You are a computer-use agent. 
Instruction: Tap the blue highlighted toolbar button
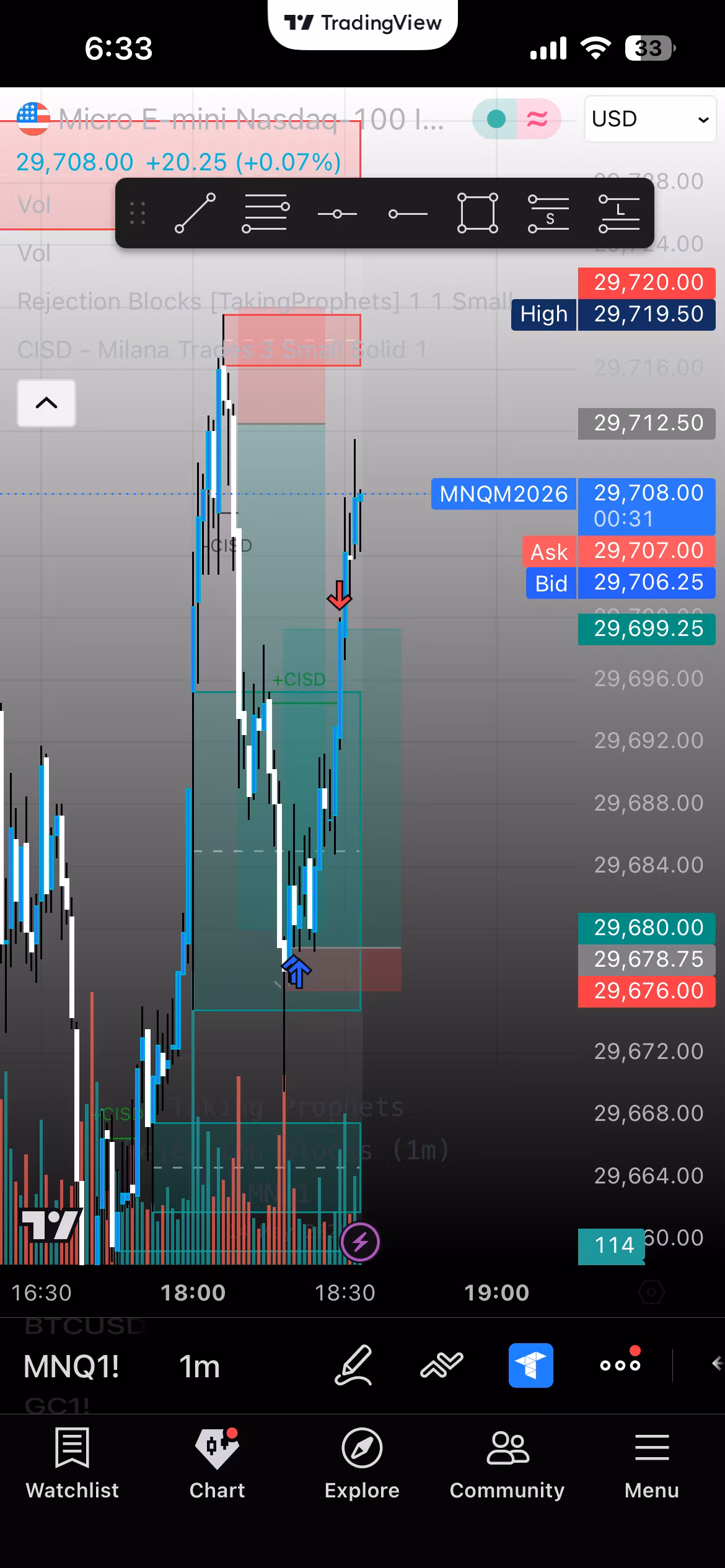click(x=531, y=1365)
